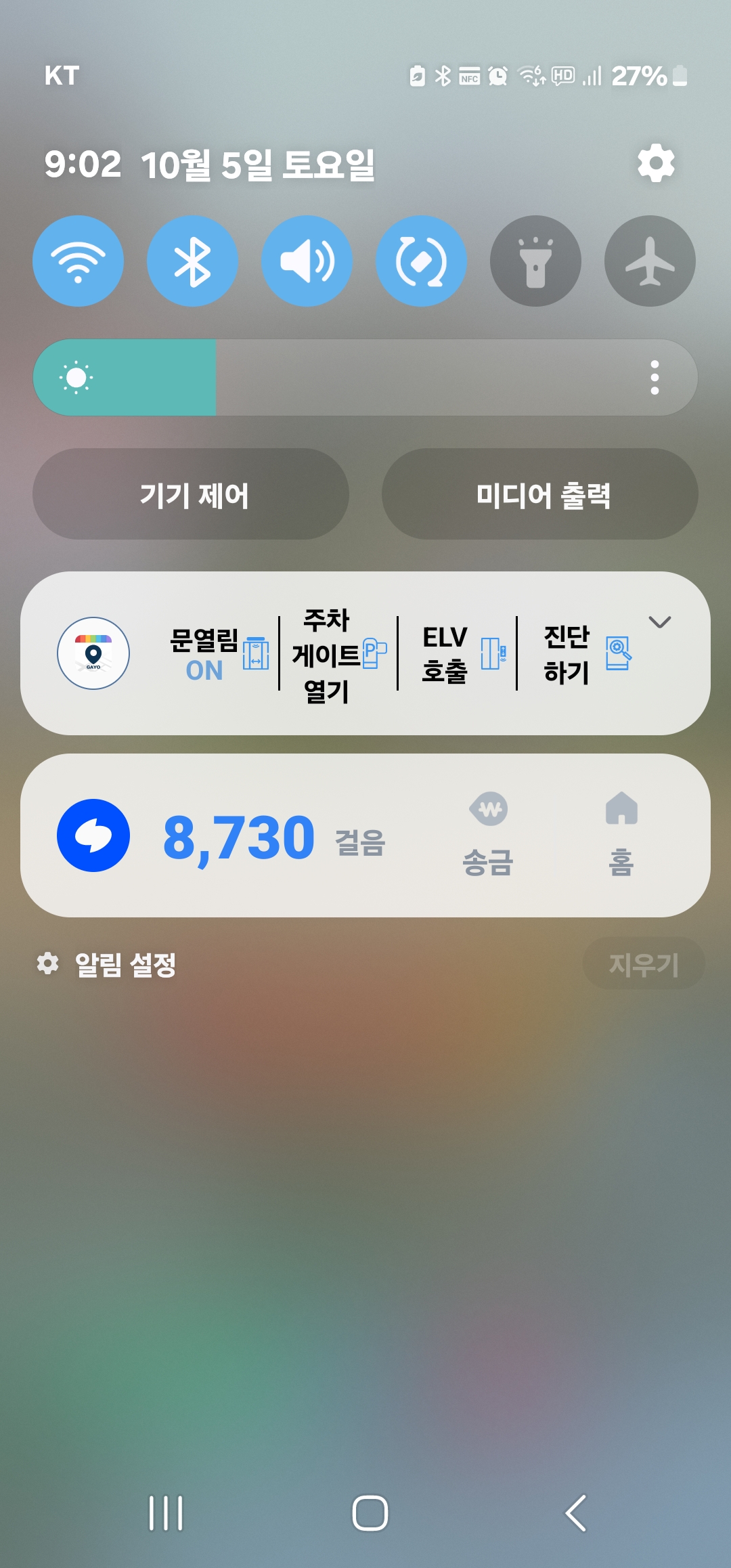Tap 홈 in Toss notification
This screenshot has height=1568, width=731.
tap(621, 835)
